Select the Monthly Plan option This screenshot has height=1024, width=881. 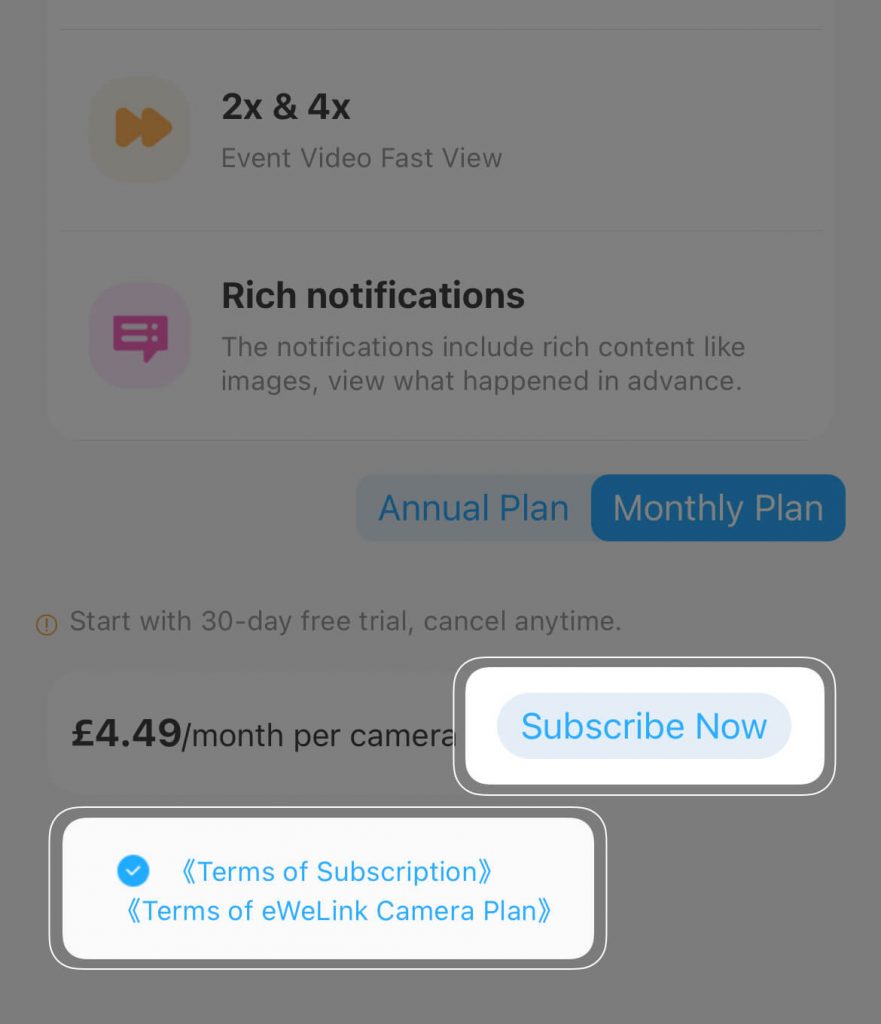[x=717, y=508]
